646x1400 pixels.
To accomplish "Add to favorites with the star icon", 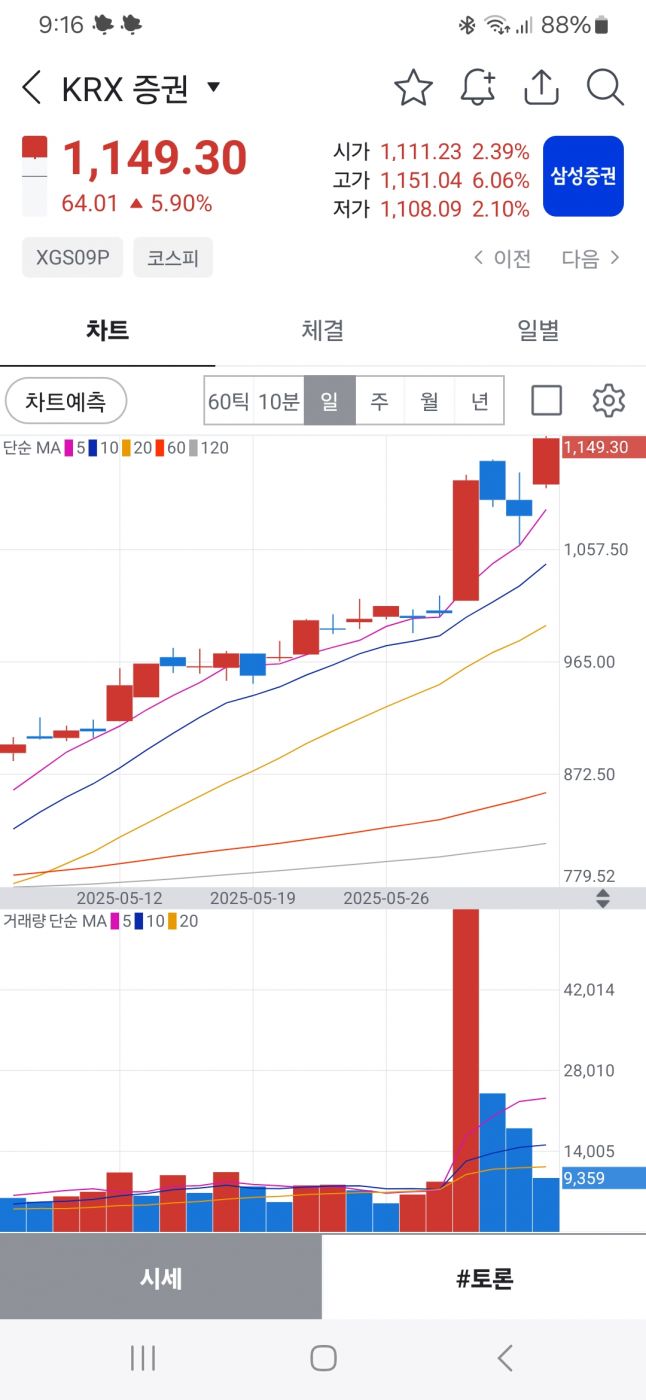I will (413, 88).
